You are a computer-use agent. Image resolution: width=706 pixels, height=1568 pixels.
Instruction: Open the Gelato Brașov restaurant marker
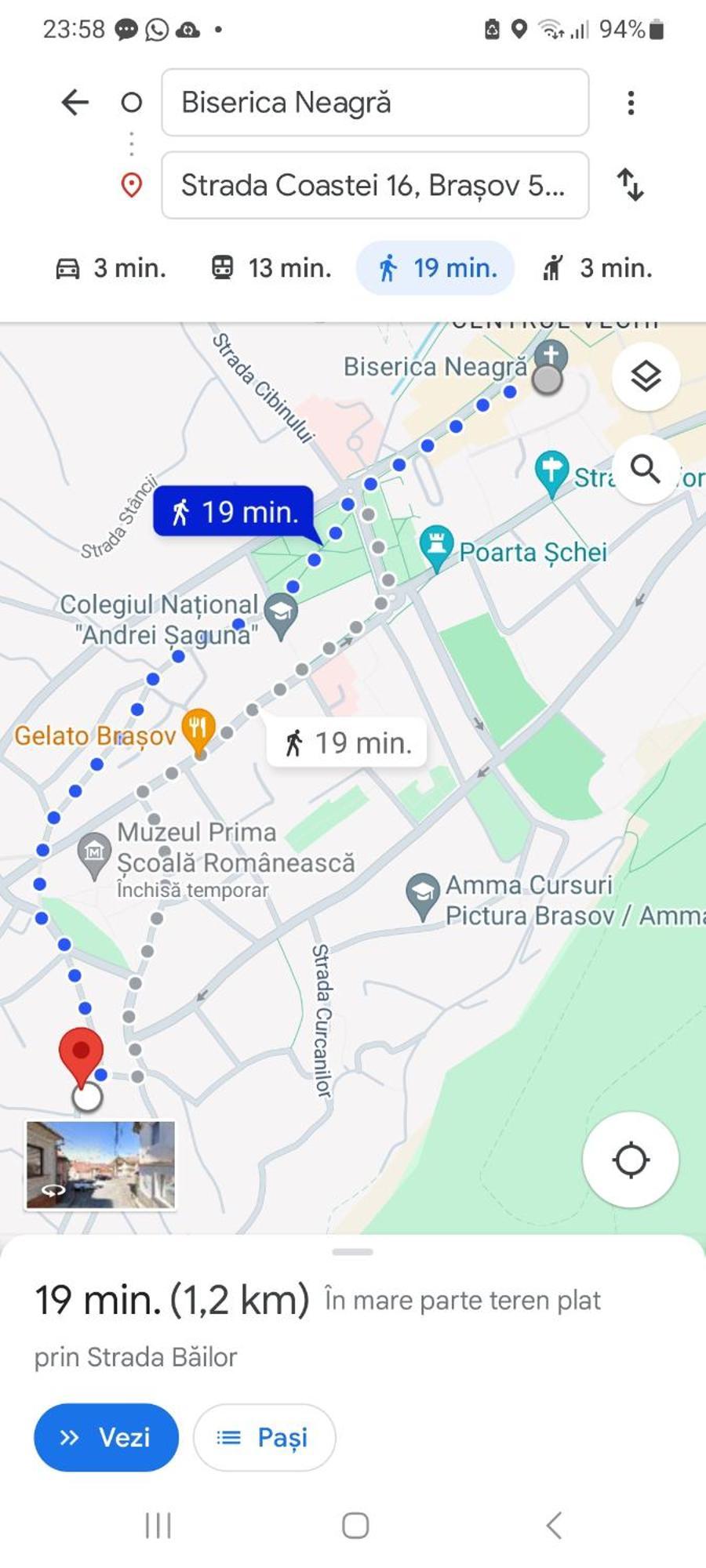click(198, 729)
